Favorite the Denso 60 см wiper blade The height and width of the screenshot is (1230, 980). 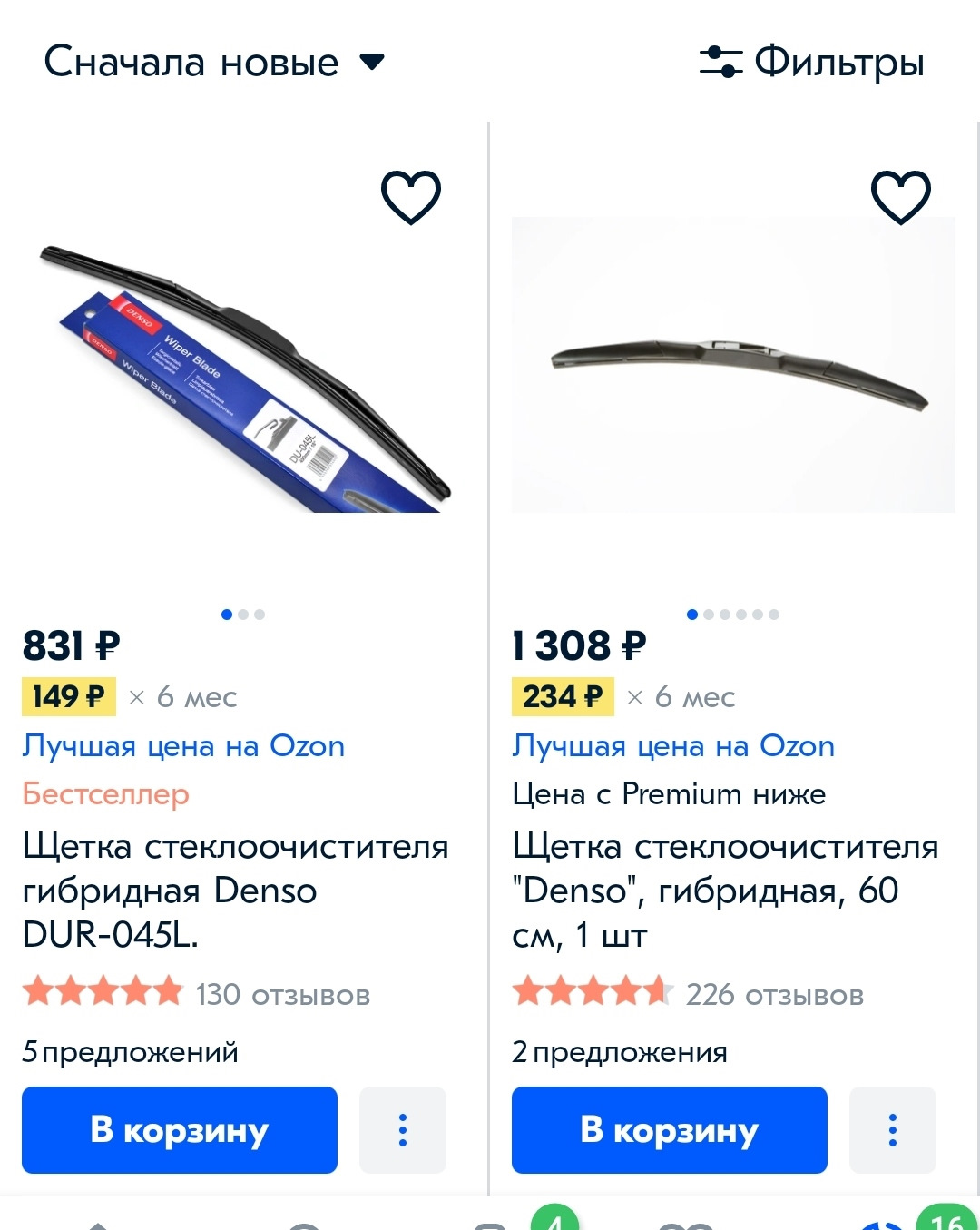coord(900,196)
